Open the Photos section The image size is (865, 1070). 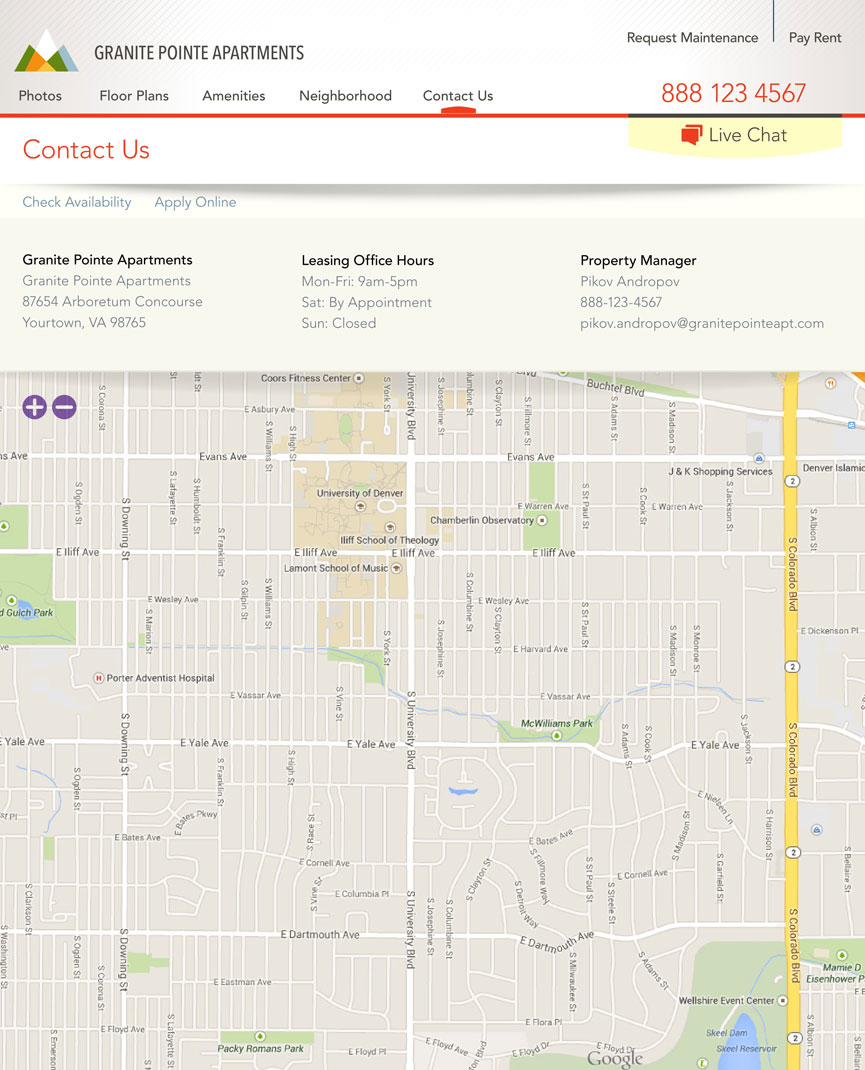tap(40, 96)
